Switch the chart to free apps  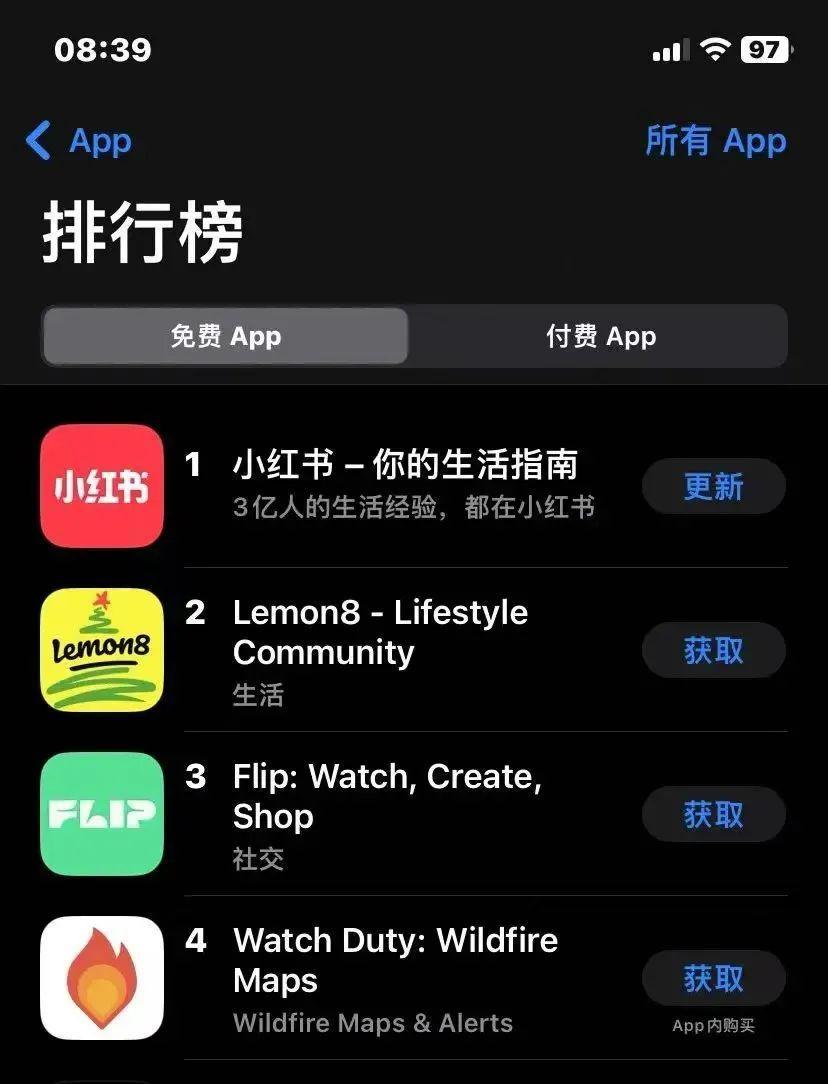(x=224, y=336)
